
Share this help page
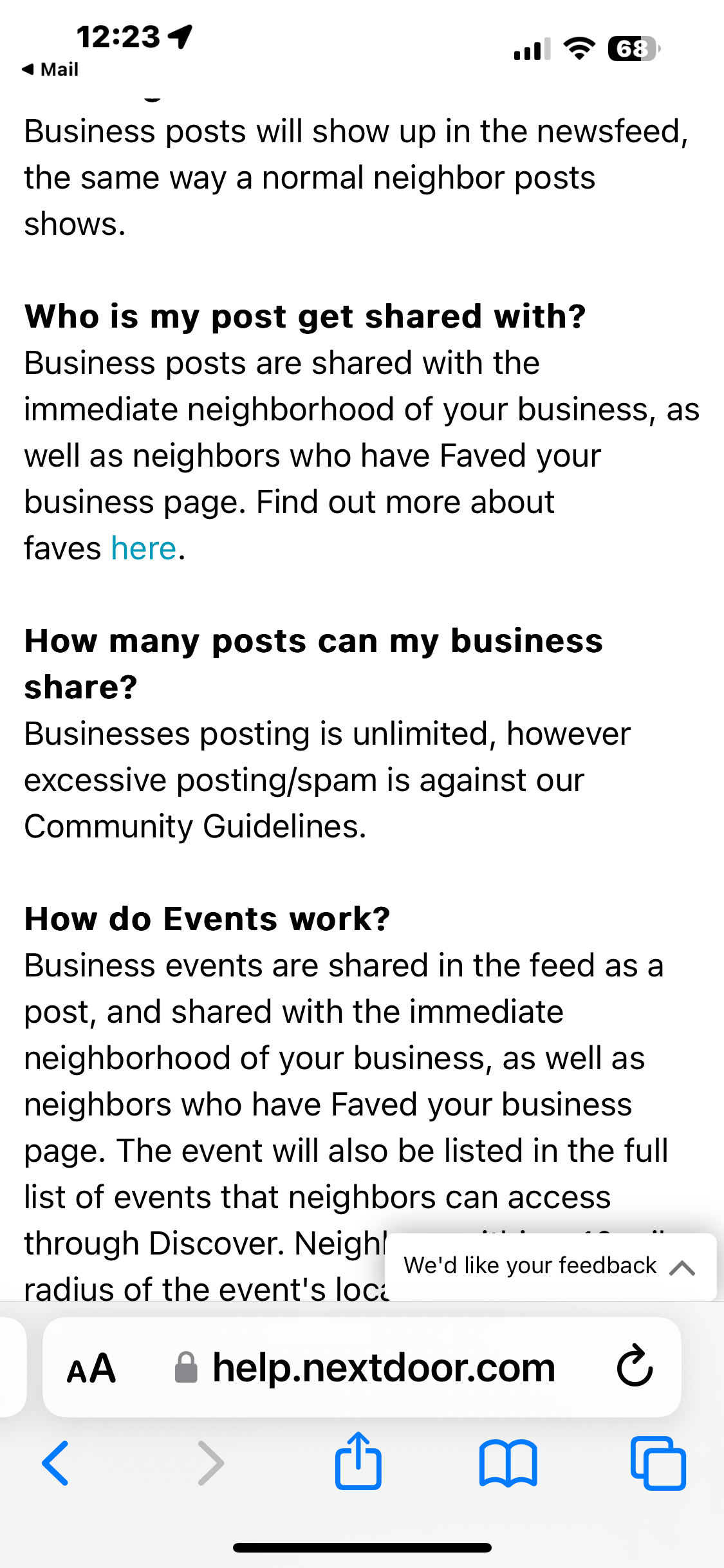pos(358,1462)
